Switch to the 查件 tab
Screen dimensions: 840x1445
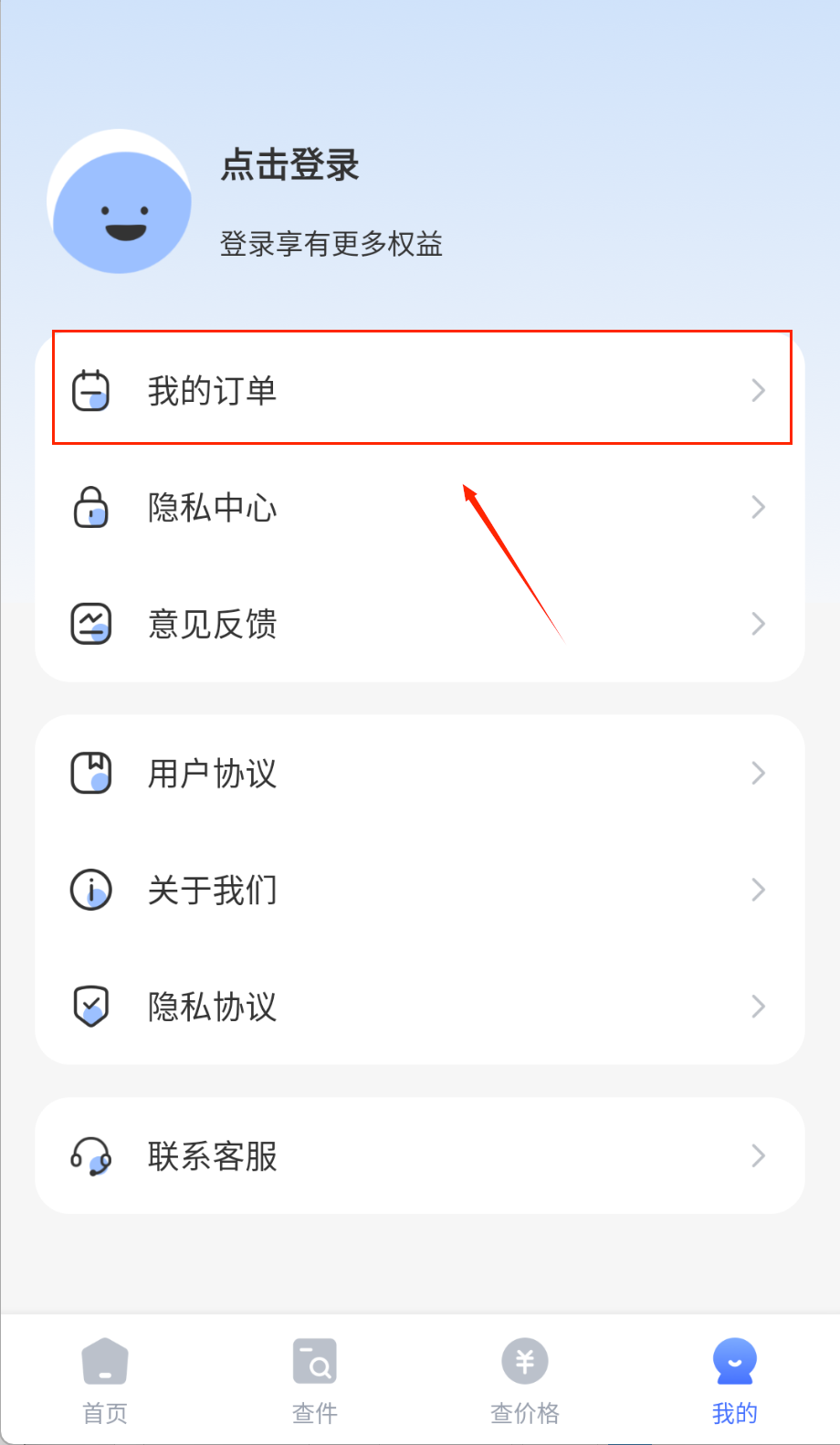coord(315,1381)
